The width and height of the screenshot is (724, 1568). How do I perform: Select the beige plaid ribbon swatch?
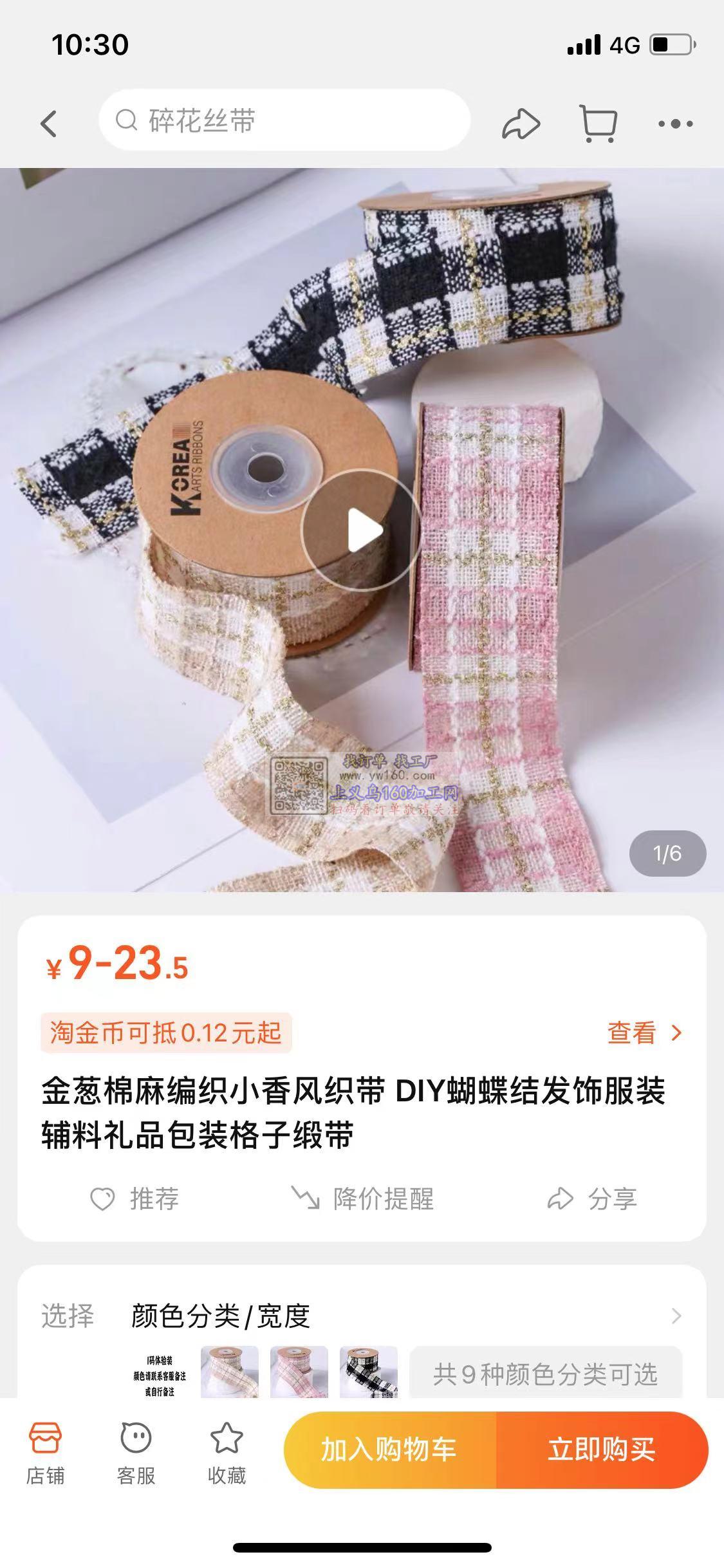pyautogui.click(x=230, y=1372)
